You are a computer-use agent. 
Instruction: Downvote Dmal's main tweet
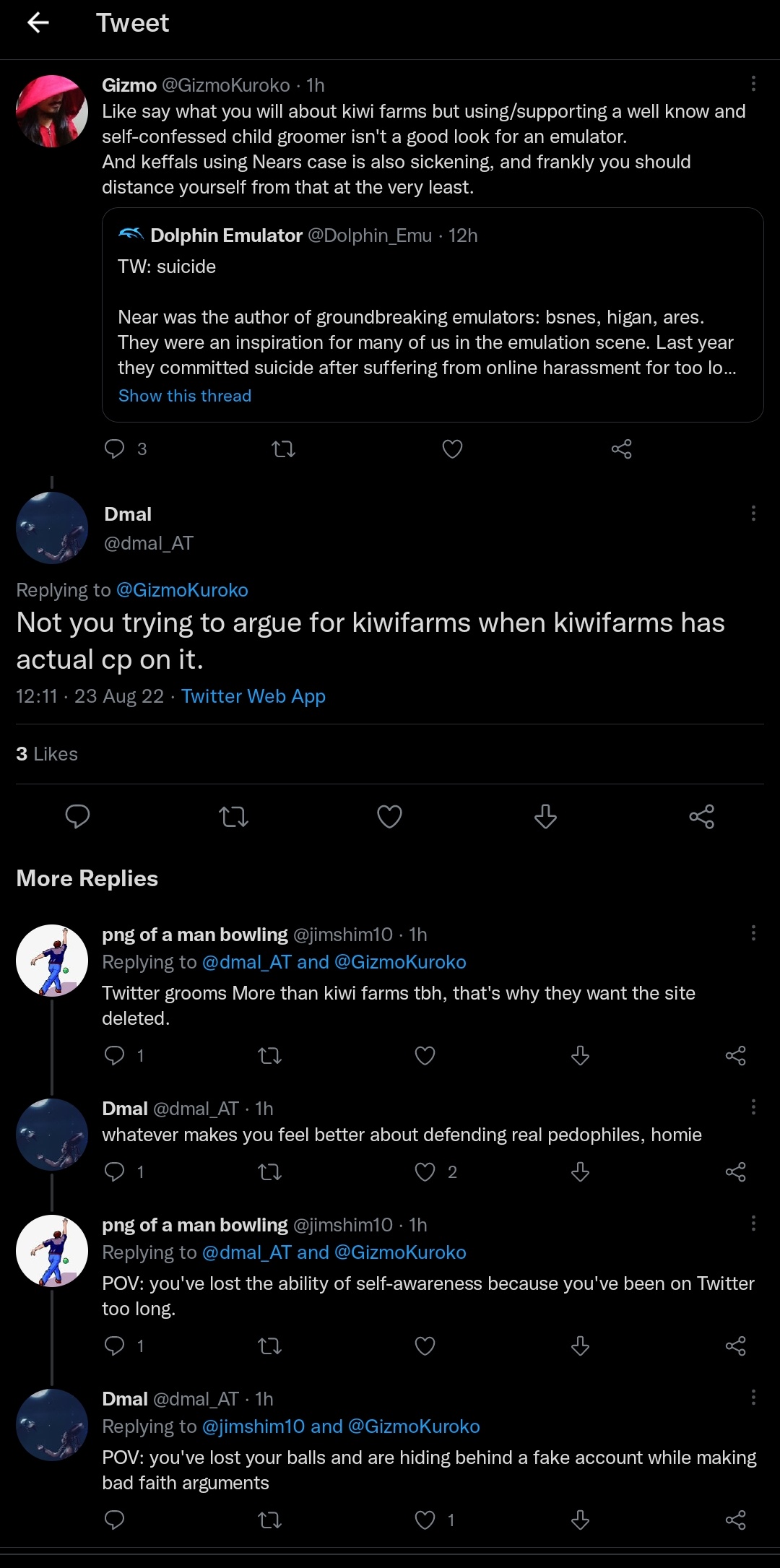pyautogui.click(x=545, y=817)
